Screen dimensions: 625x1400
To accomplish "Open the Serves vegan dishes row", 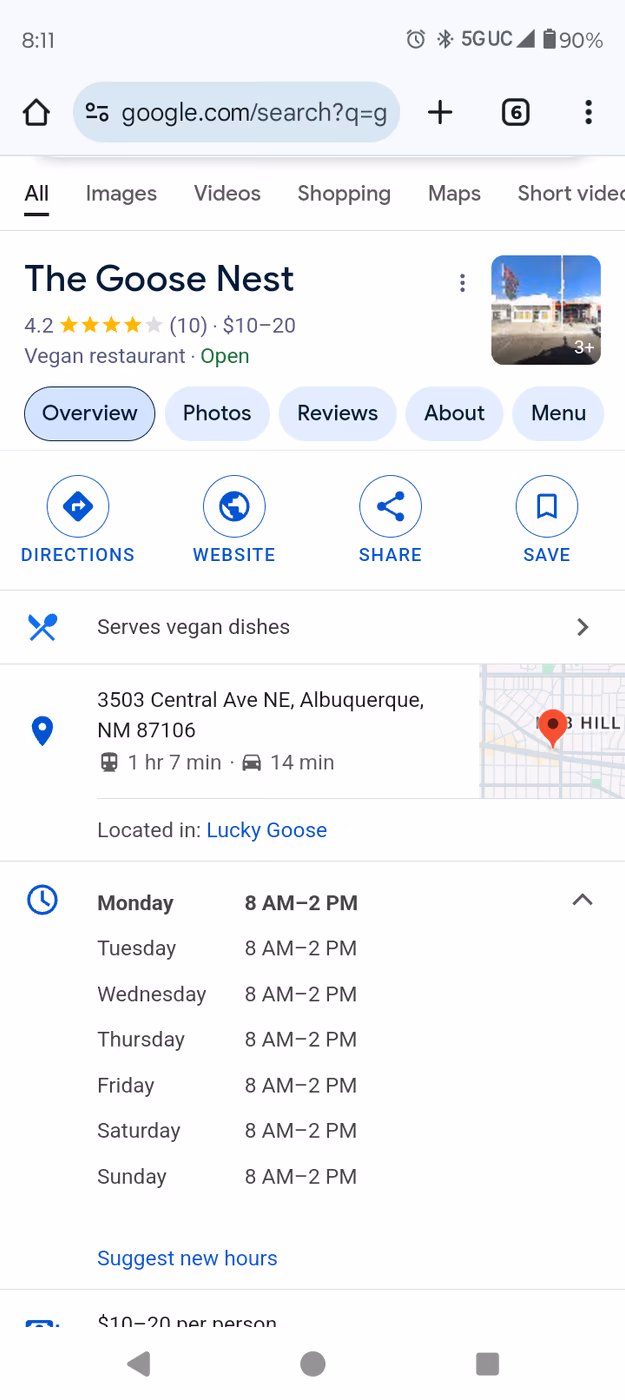I will coord(312,627).
